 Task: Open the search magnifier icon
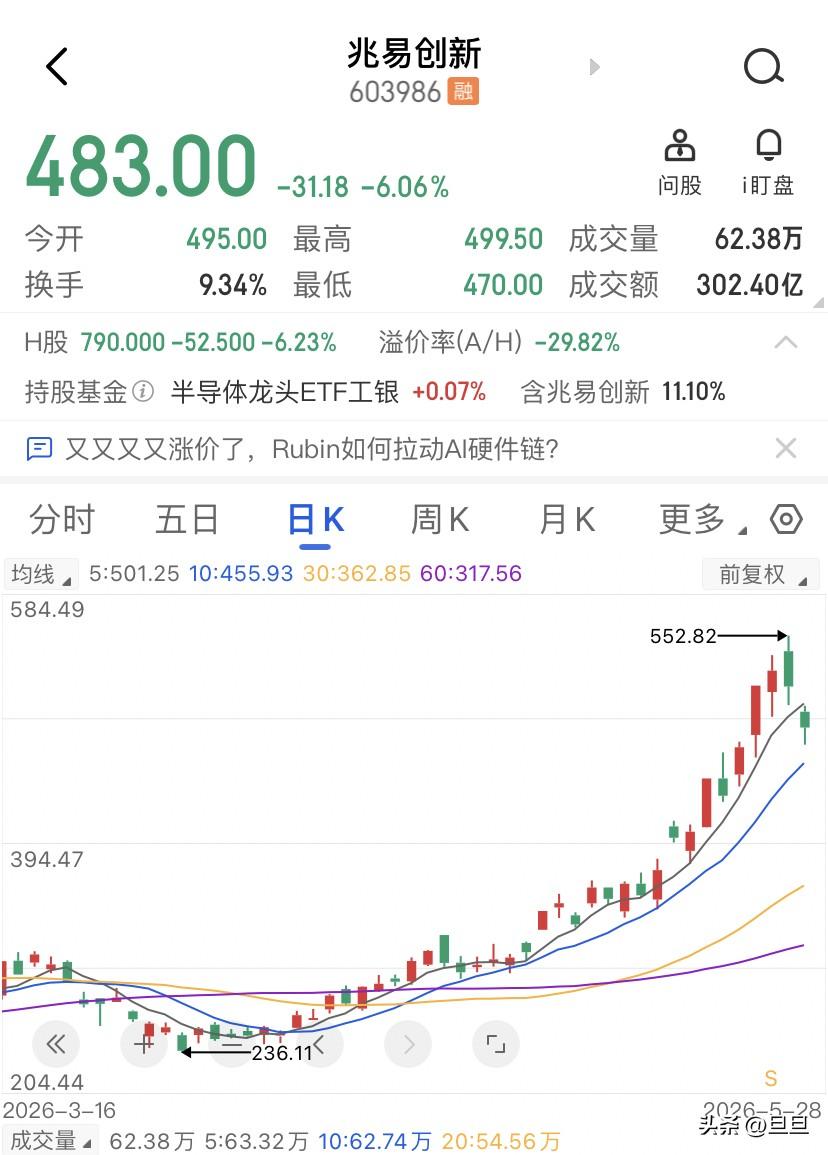[763, 67]
